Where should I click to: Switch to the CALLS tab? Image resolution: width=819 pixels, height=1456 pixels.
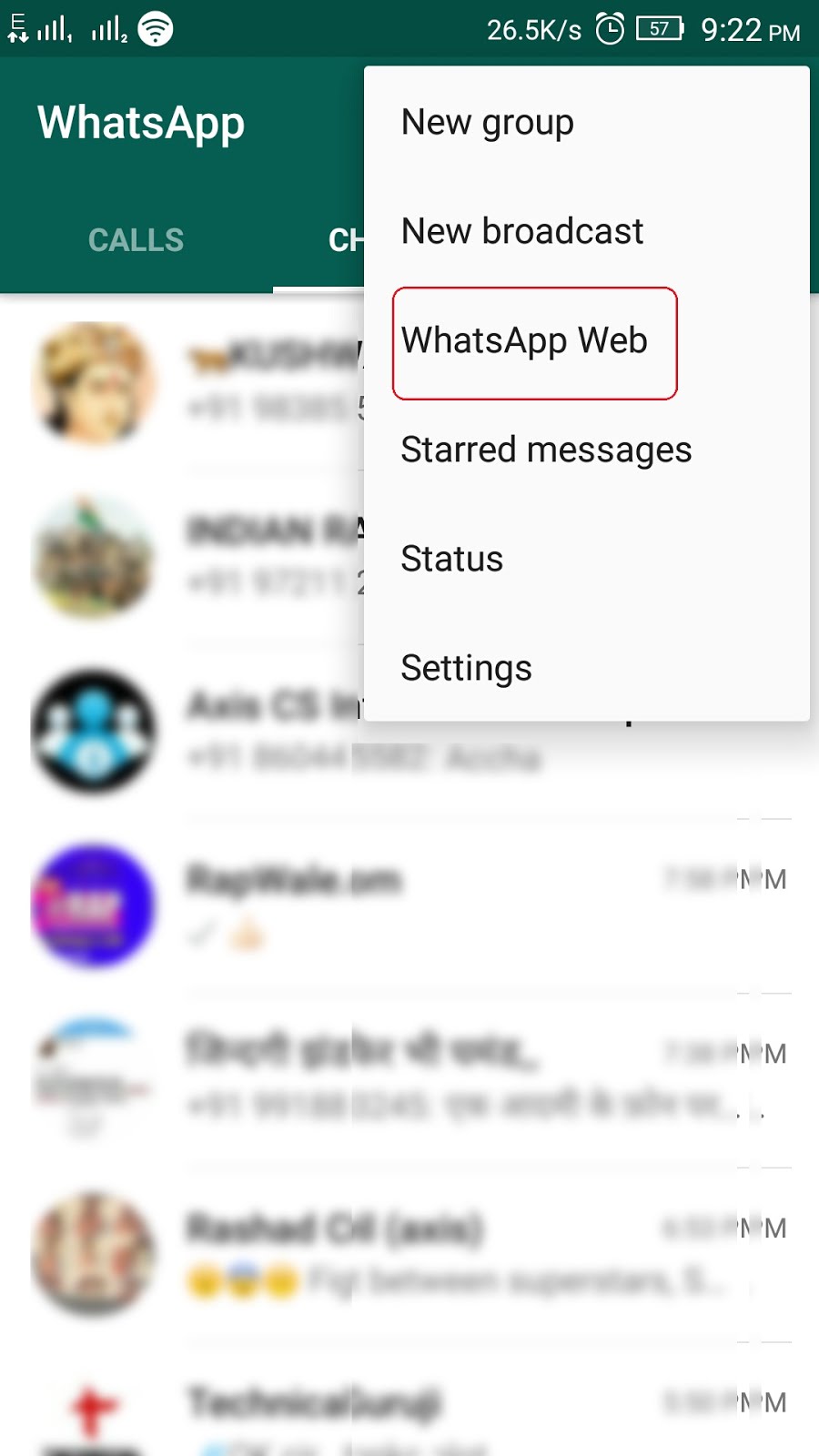pyautogui.click(x=136, y=240)
